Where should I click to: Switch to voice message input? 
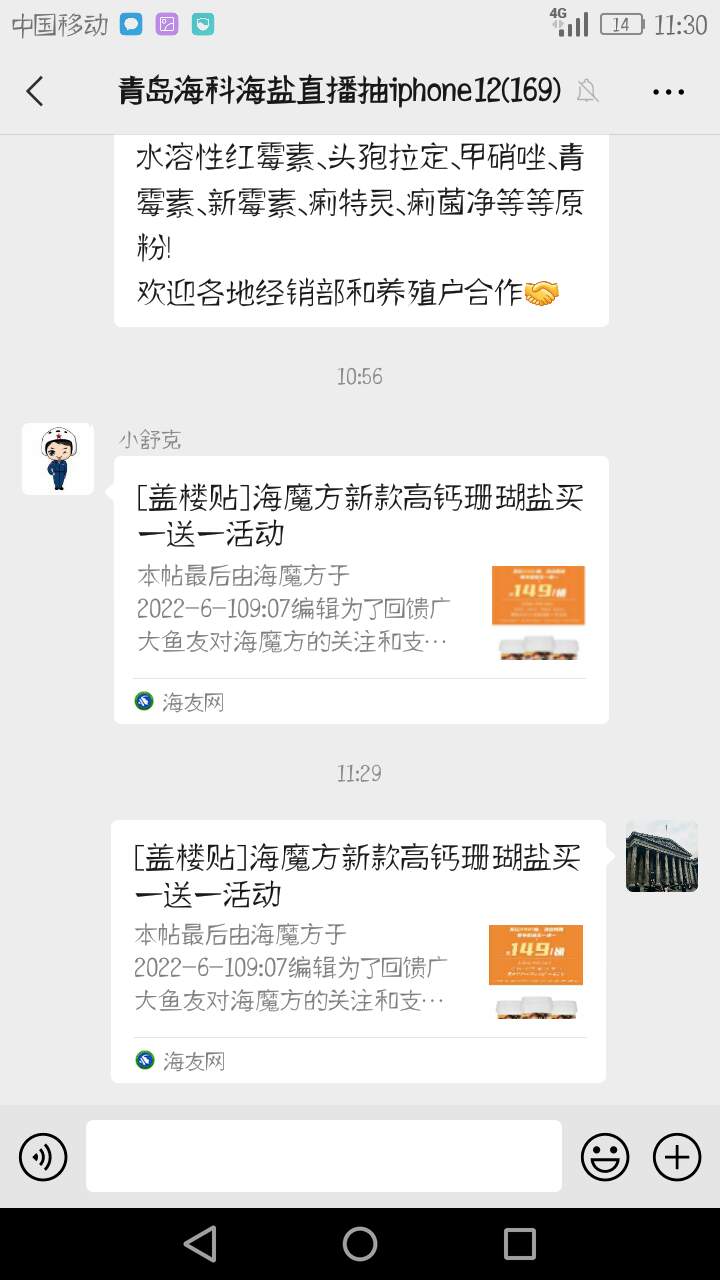point(43,1157)
